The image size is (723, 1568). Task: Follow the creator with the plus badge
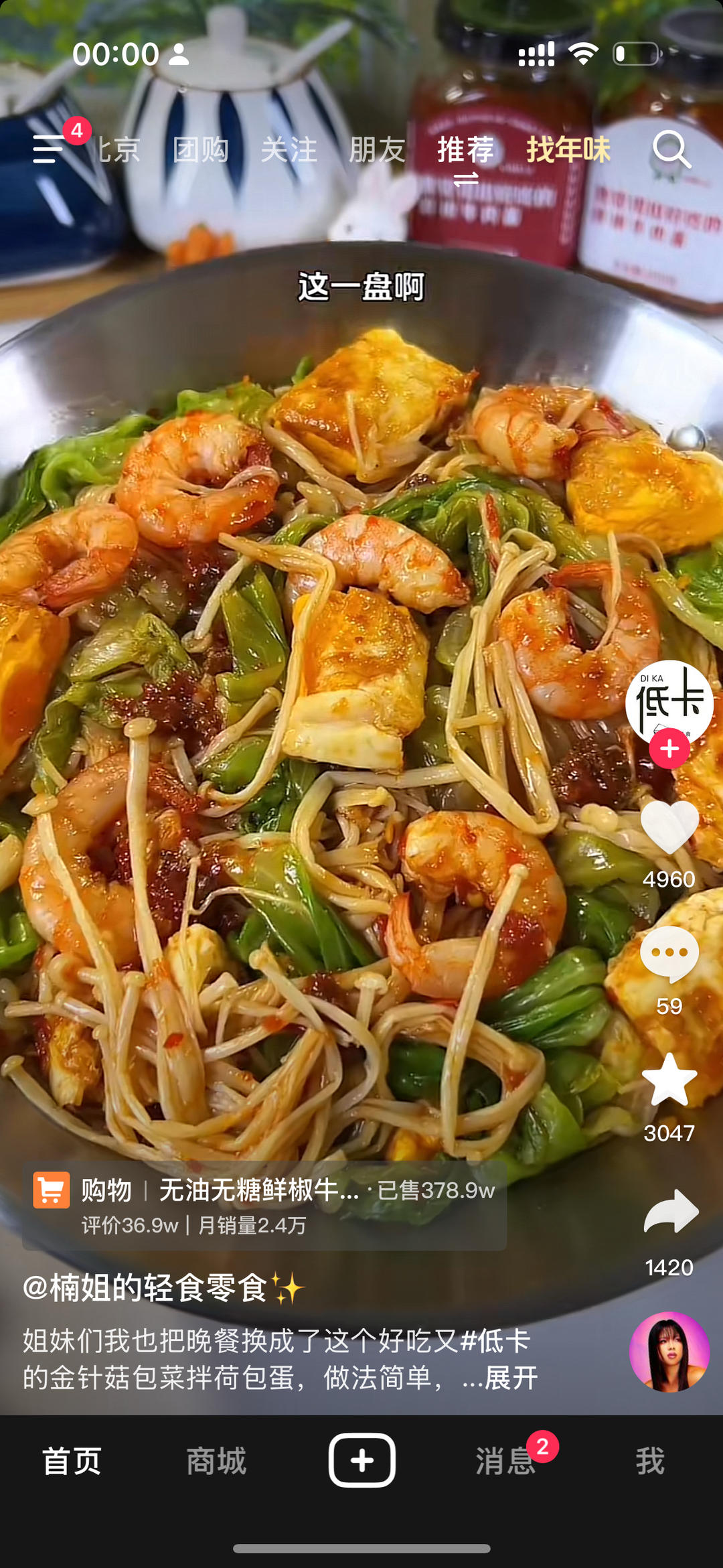pos(669,749)
